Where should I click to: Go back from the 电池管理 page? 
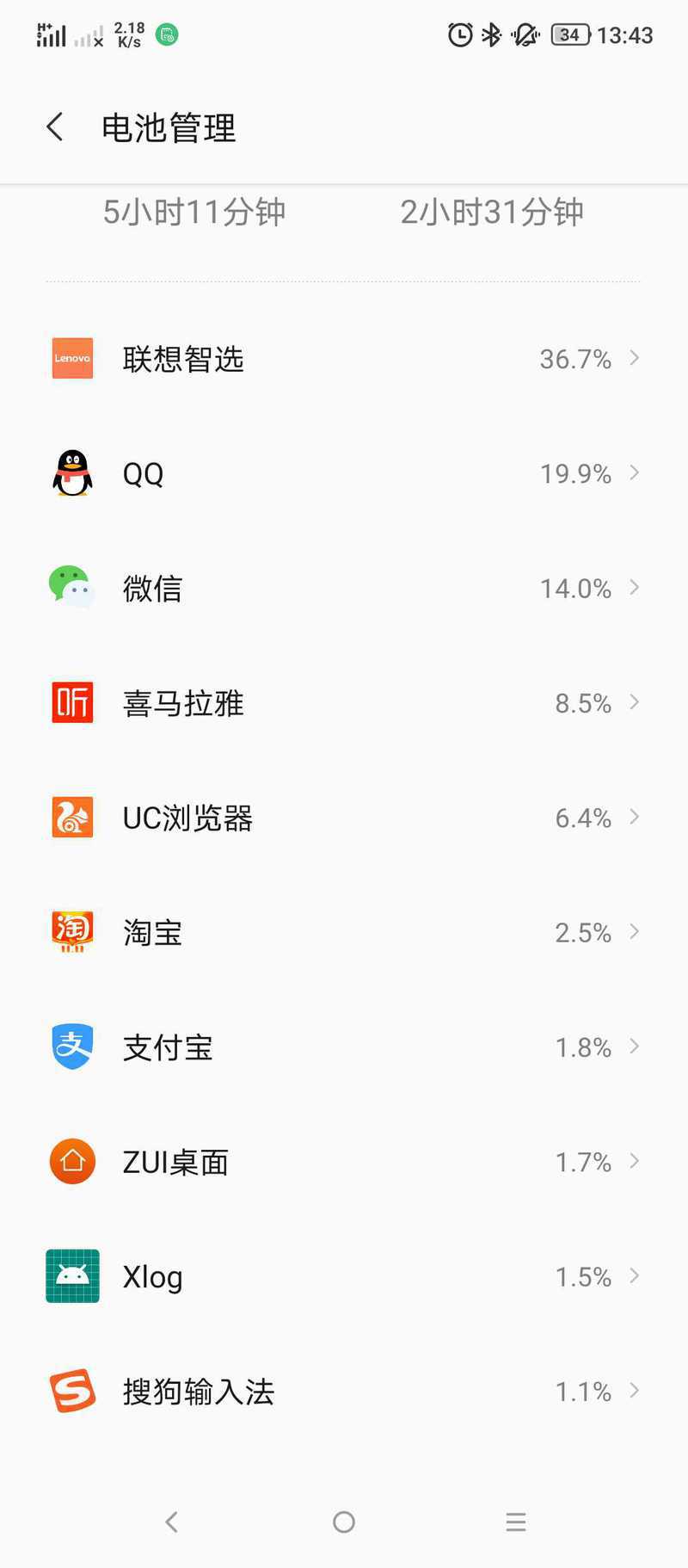point(55,127)
